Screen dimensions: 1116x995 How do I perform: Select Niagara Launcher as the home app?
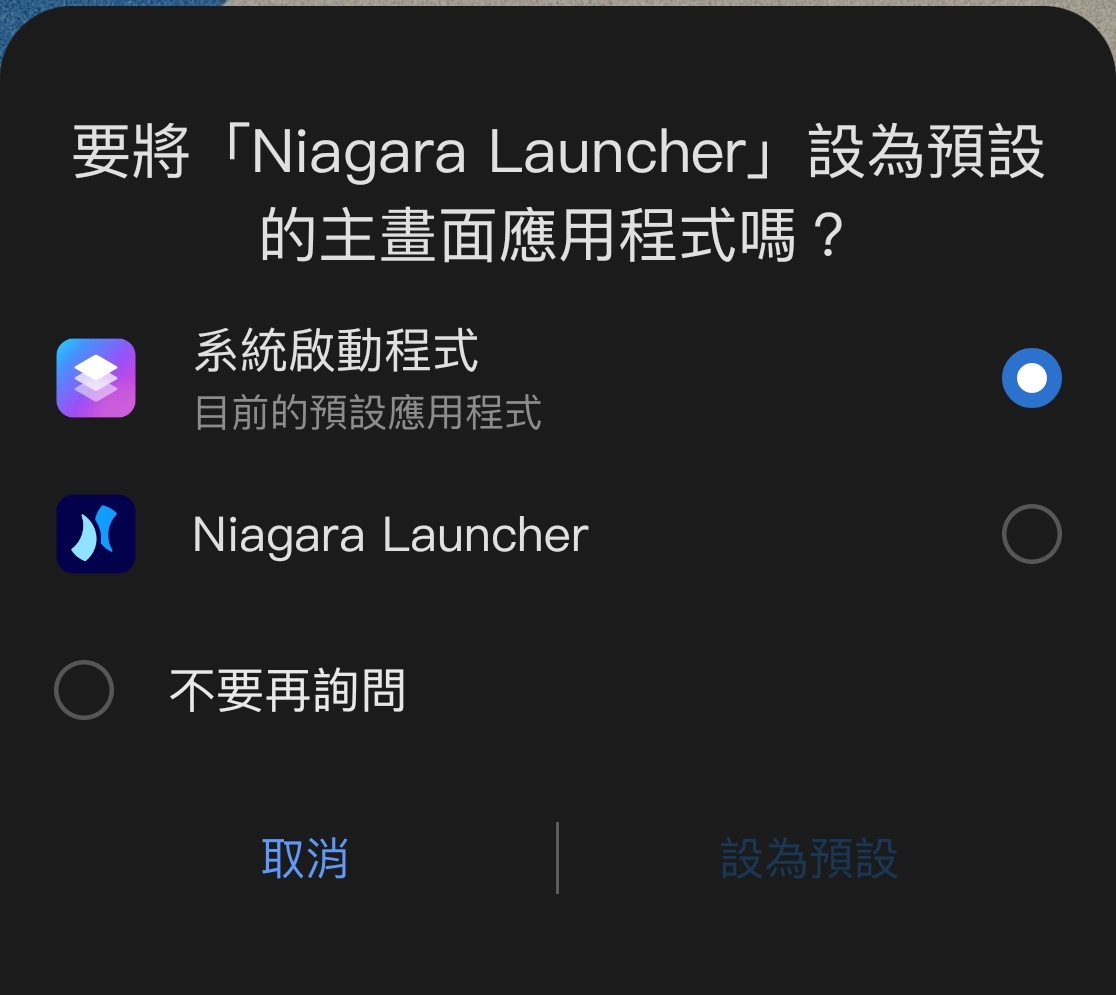point(1031,535)
